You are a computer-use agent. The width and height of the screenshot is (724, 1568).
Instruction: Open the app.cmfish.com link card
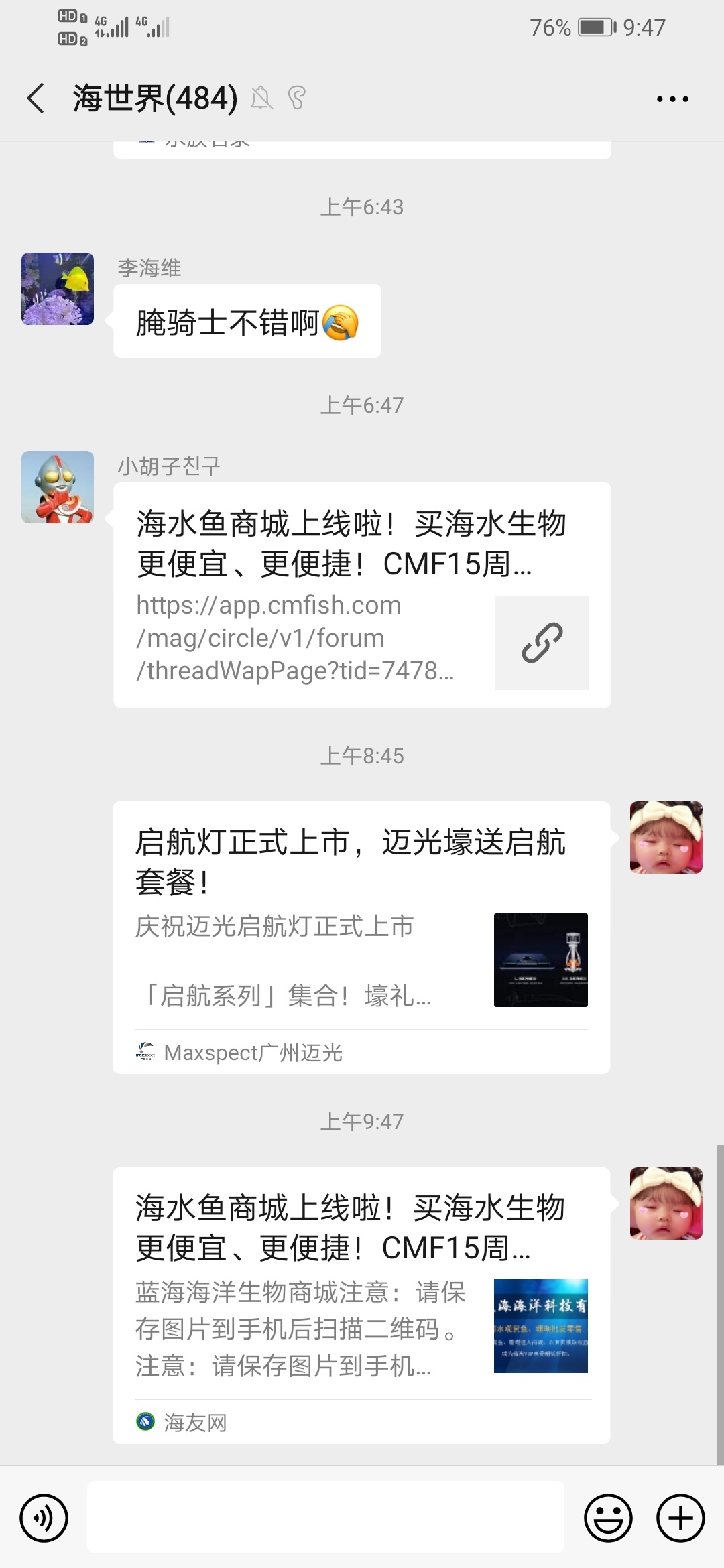[x=362, y=595]
